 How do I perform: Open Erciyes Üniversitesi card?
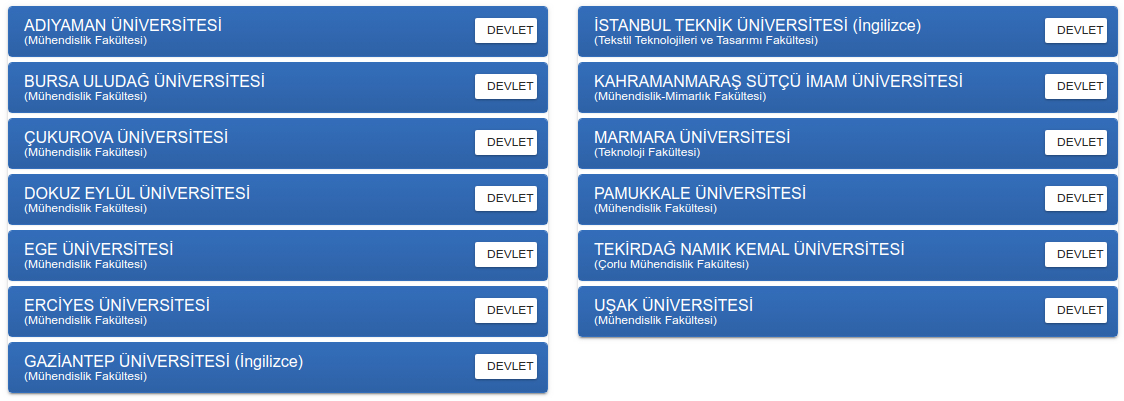[278, 311]
